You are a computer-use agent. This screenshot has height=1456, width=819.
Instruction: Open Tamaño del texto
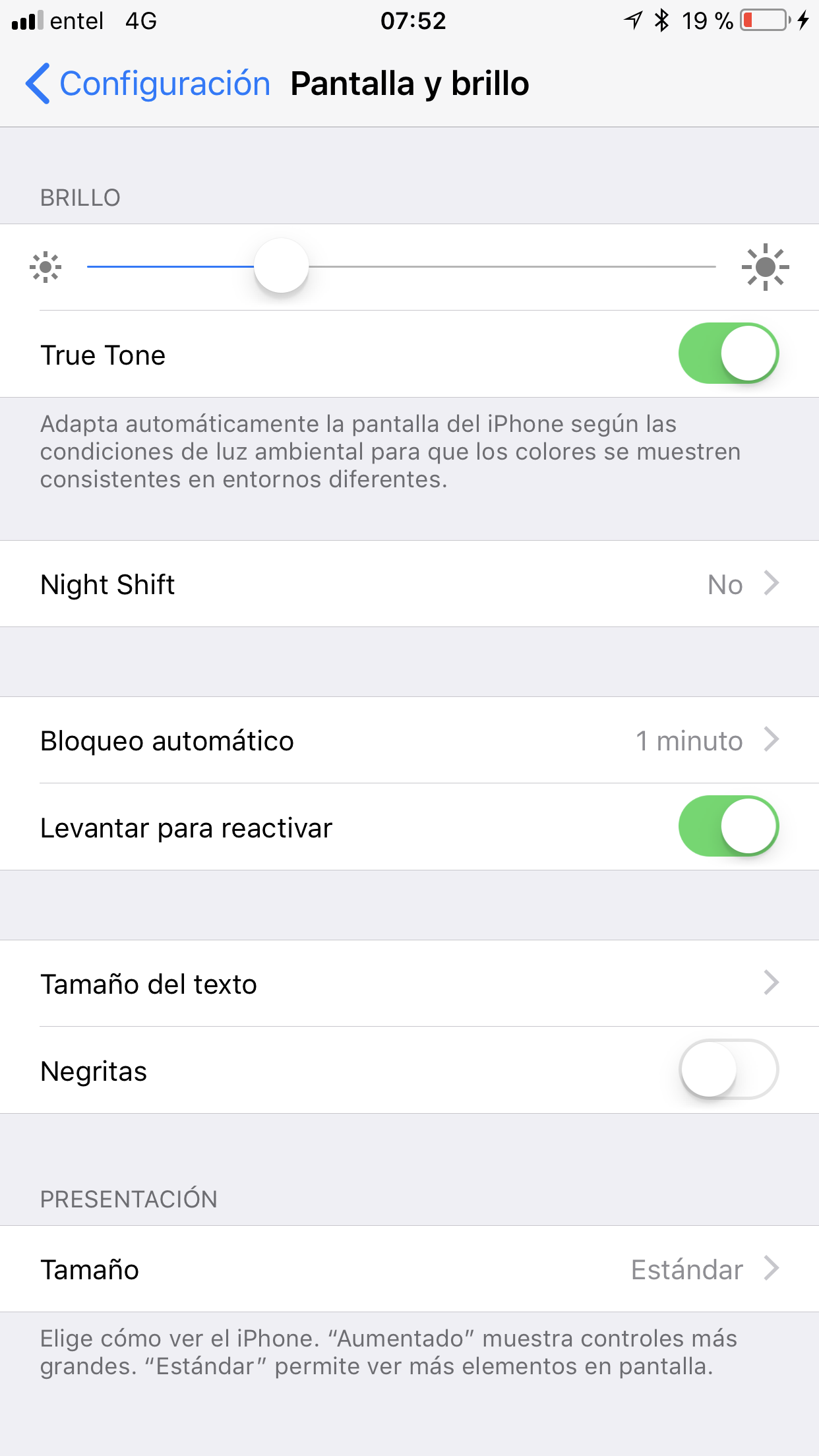(409, 983)
